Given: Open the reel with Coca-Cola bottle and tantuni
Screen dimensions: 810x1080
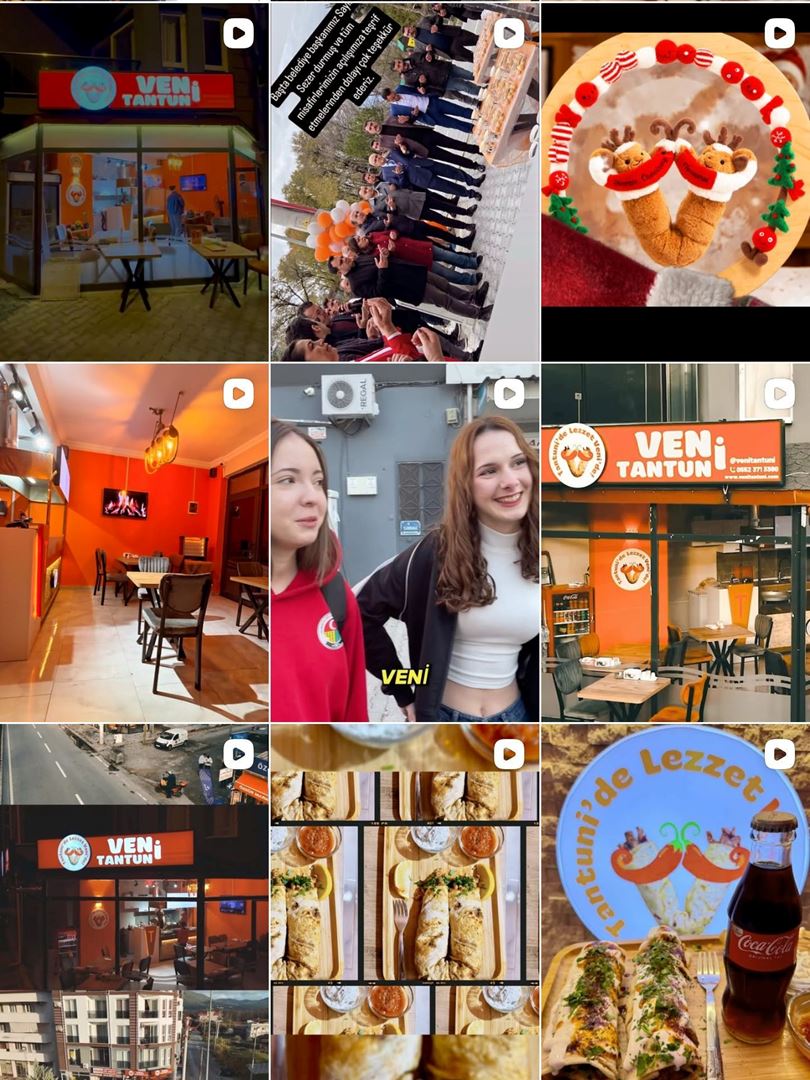Looking at the screenshot, I should point(676,903).
